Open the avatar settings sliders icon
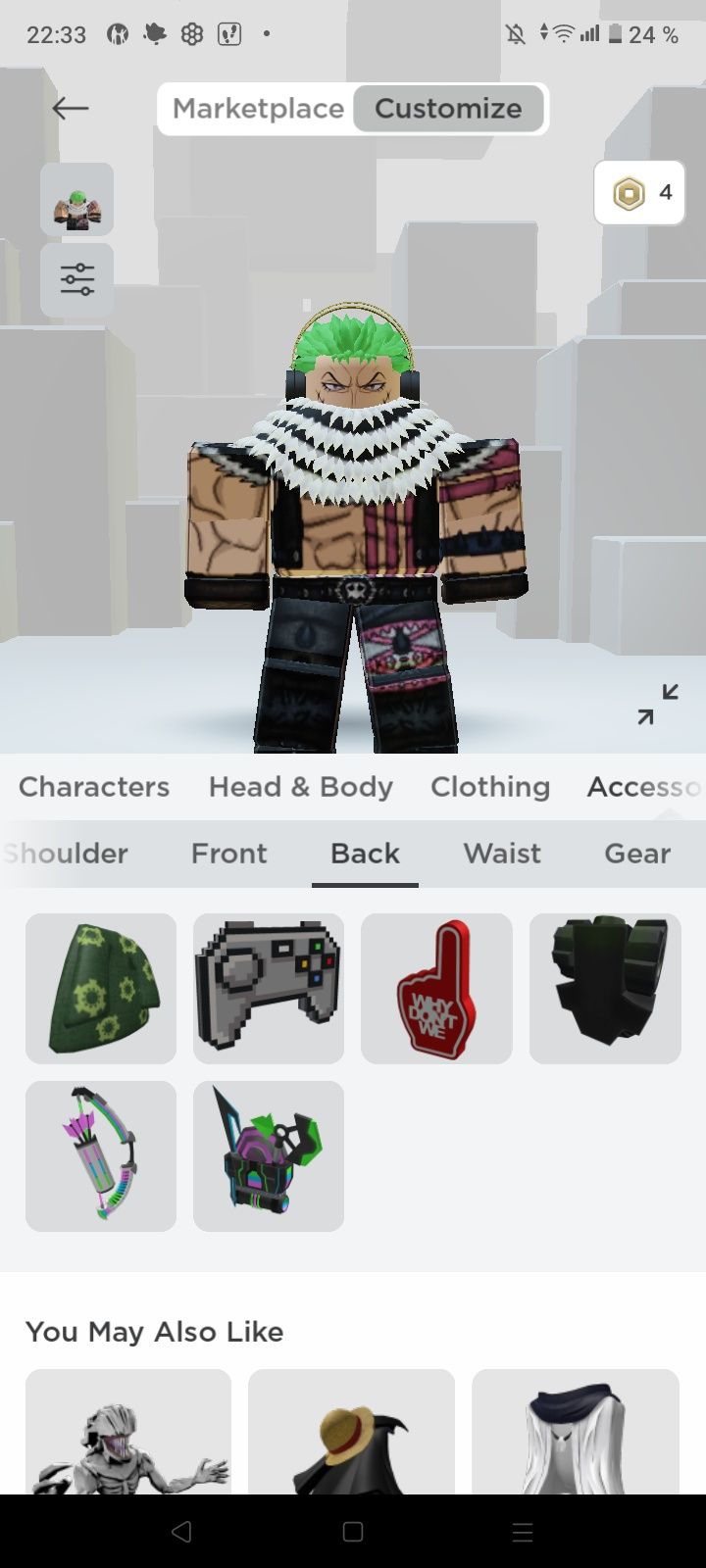This screenshot has width=706, height=1568. pos(77,280)
